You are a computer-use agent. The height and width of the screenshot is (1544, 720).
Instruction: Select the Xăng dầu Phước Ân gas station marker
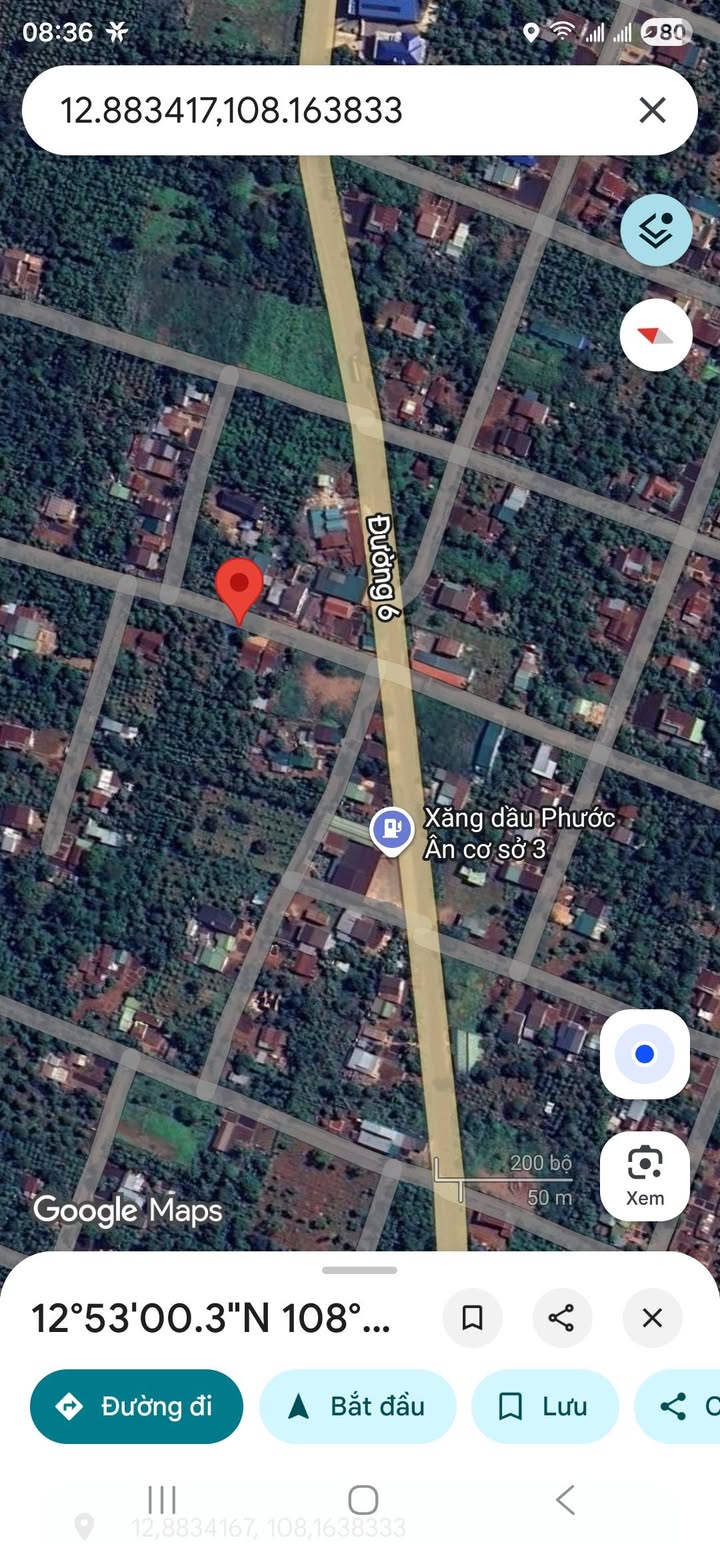390,830
